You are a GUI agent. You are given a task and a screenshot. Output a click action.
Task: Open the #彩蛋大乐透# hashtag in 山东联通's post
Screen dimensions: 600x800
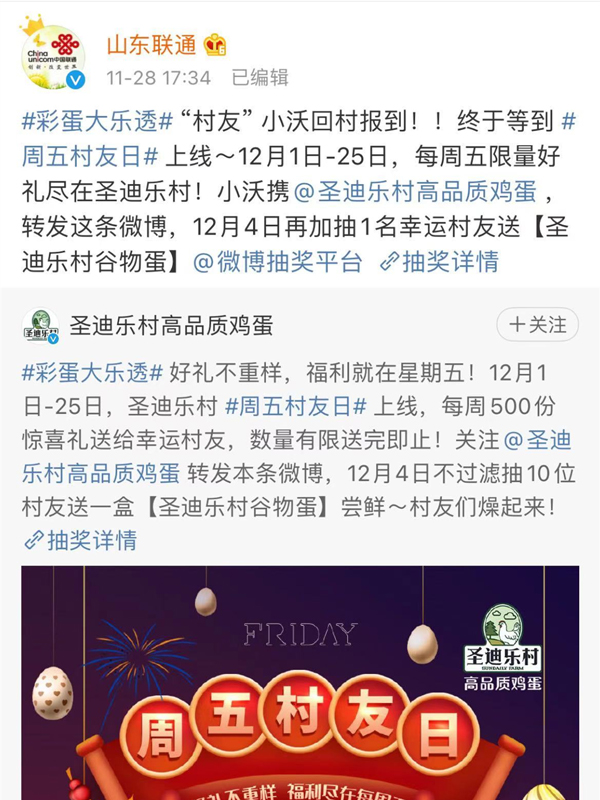click(89, 122)
